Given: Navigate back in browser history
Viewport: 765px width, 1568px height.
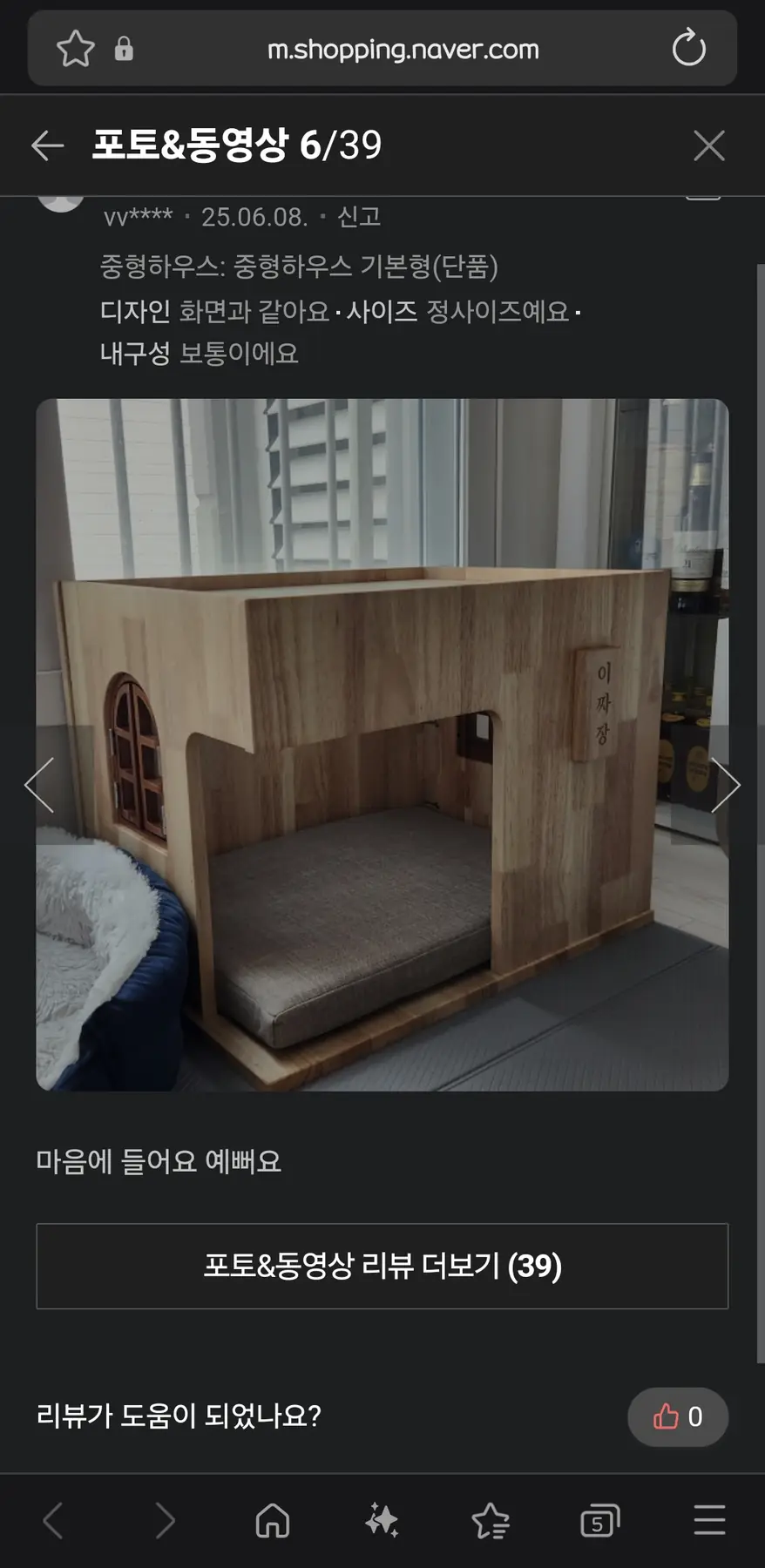Looking at the screenshot, I should click(x=54, y=1521).
